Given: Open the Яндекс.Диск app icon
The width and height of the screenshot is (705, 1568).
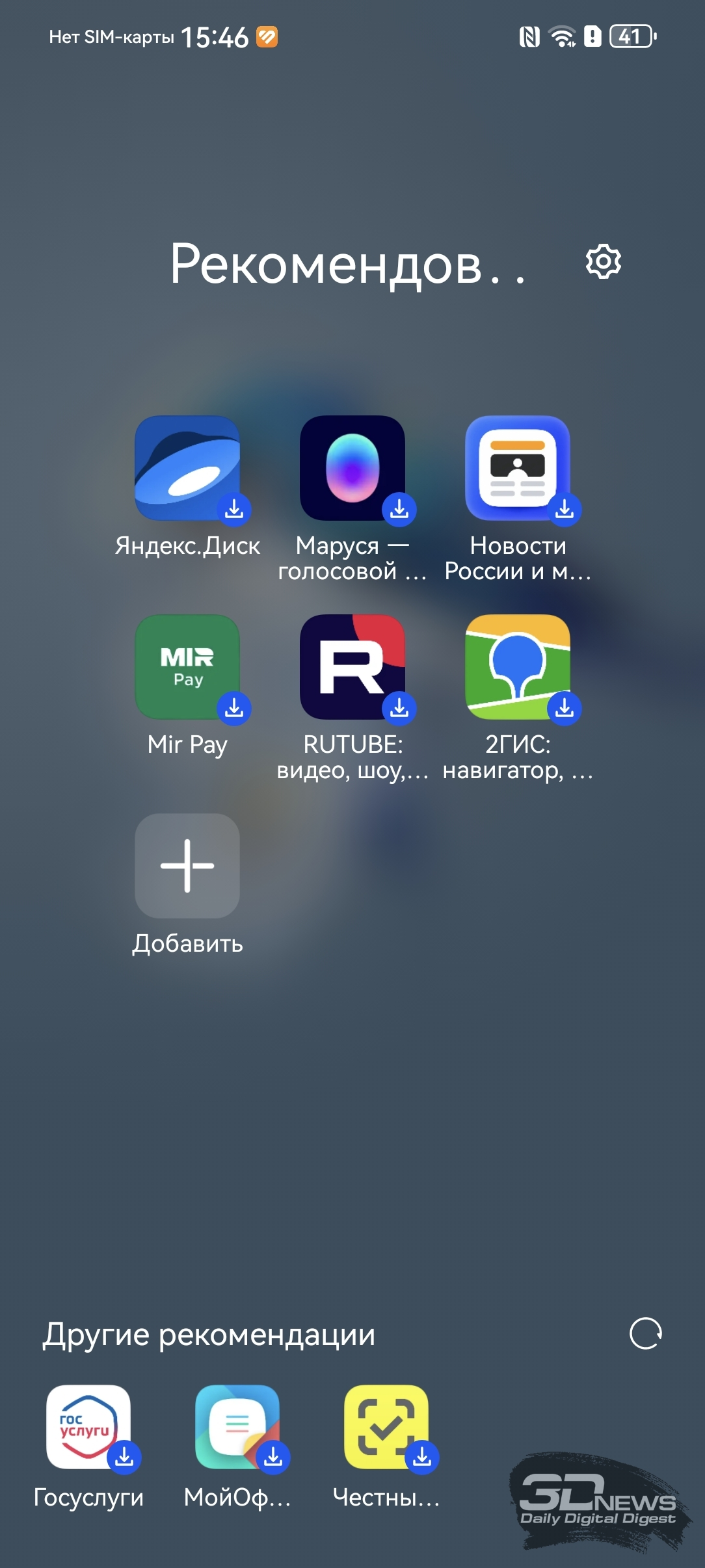Looking at the screenshot, I should coord(187,468).
